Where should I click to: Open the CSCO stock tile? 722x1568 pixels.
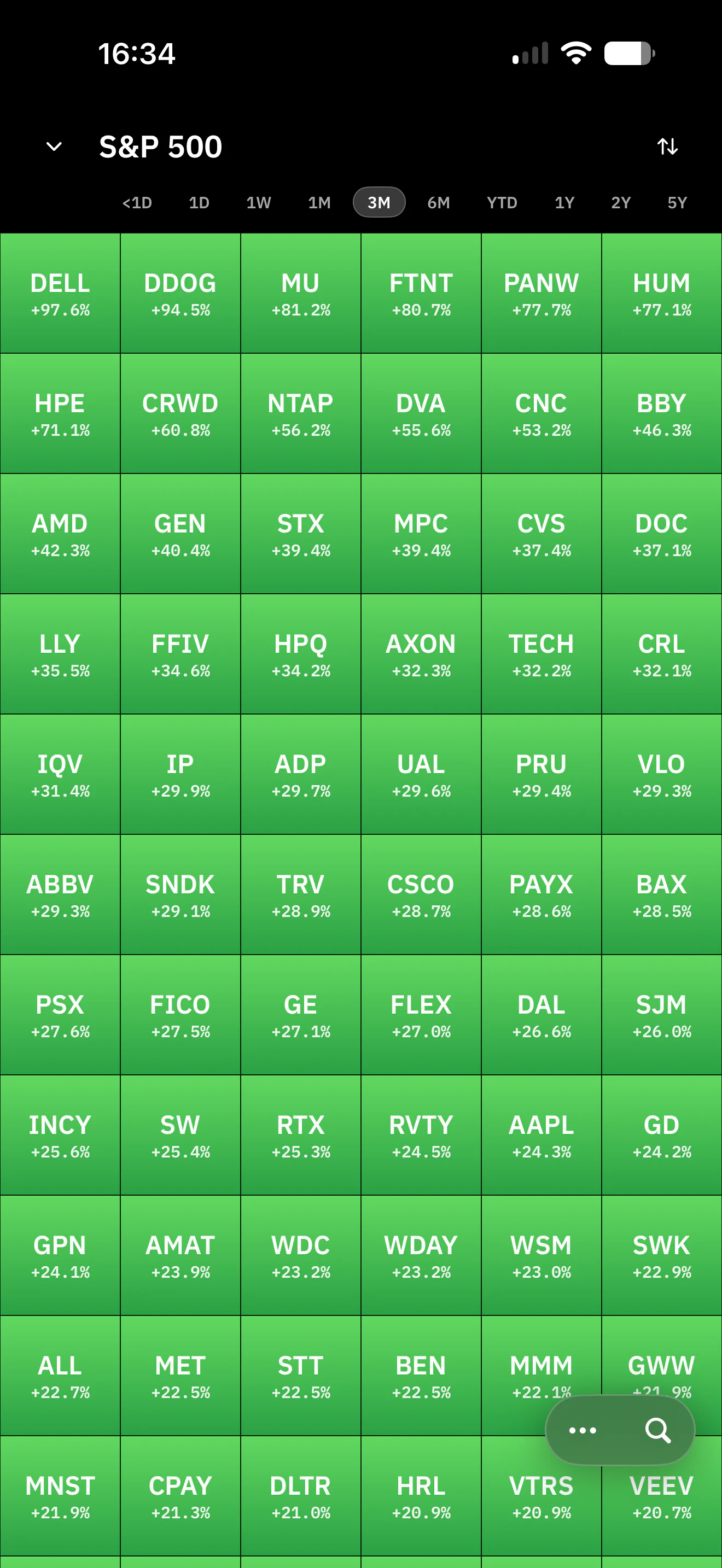point(421,895)
